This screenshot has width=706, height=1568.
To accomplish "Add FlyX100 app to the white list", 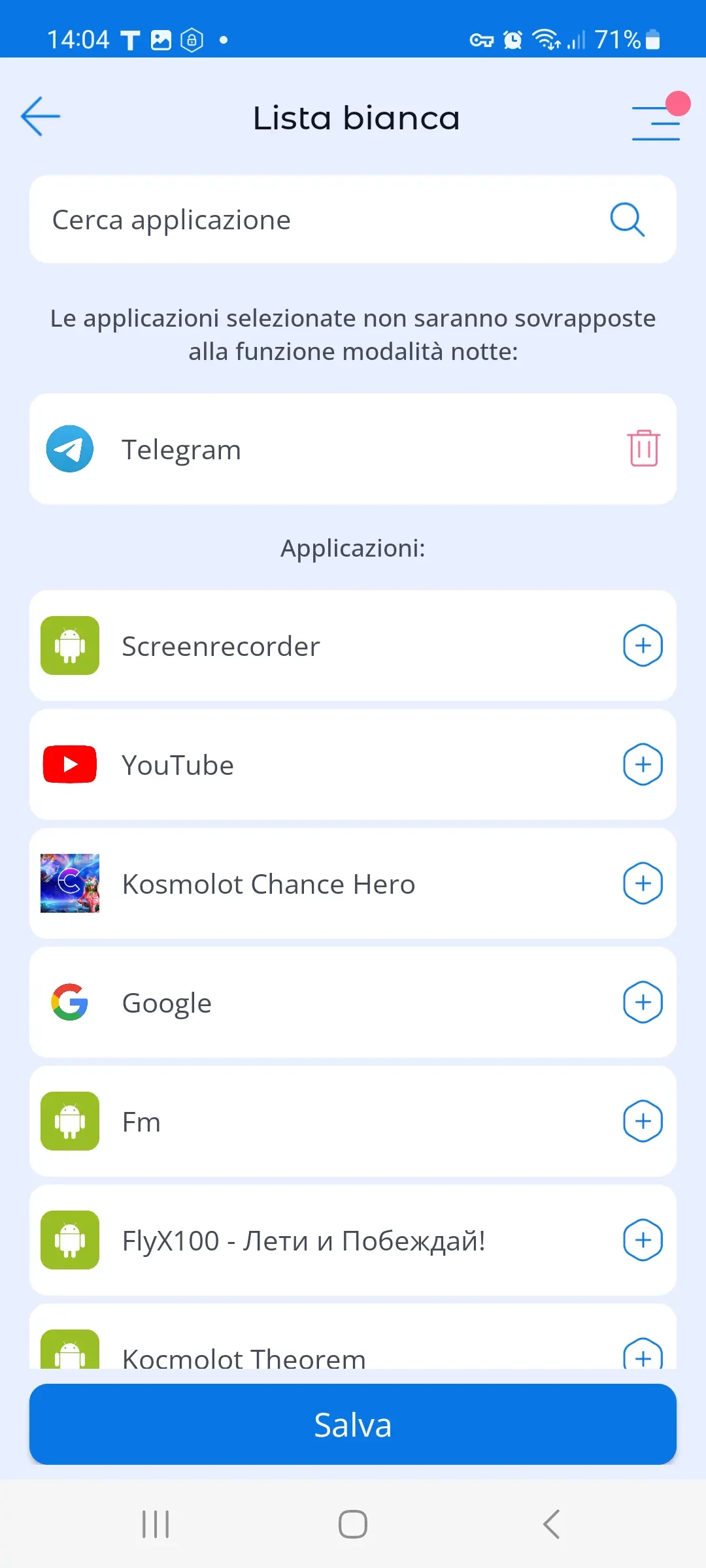I will pyautogui.click(x=643, y=1240).
